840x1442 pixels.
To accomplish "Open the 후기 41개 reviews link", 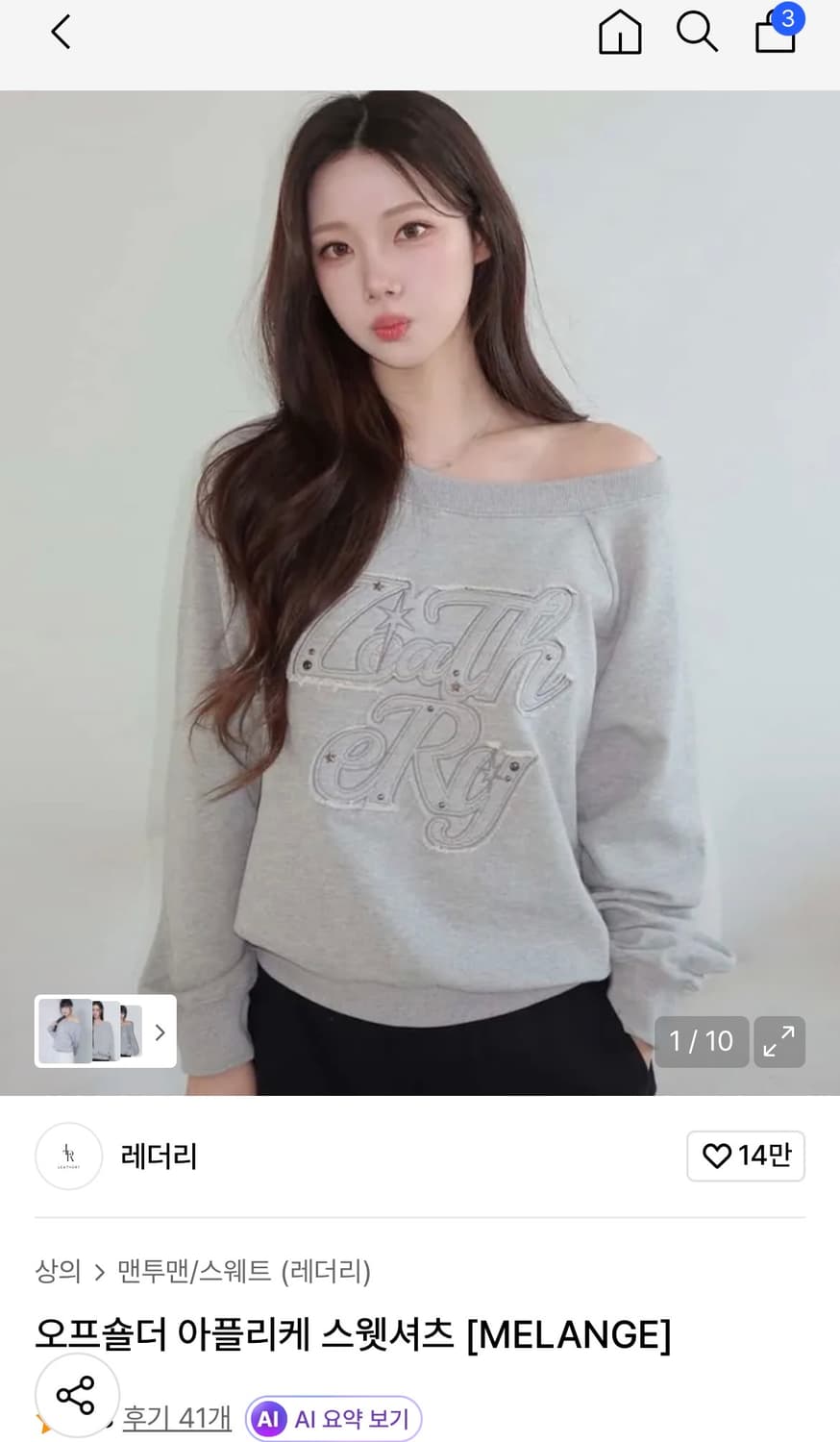I will (x=177, y=1417).
